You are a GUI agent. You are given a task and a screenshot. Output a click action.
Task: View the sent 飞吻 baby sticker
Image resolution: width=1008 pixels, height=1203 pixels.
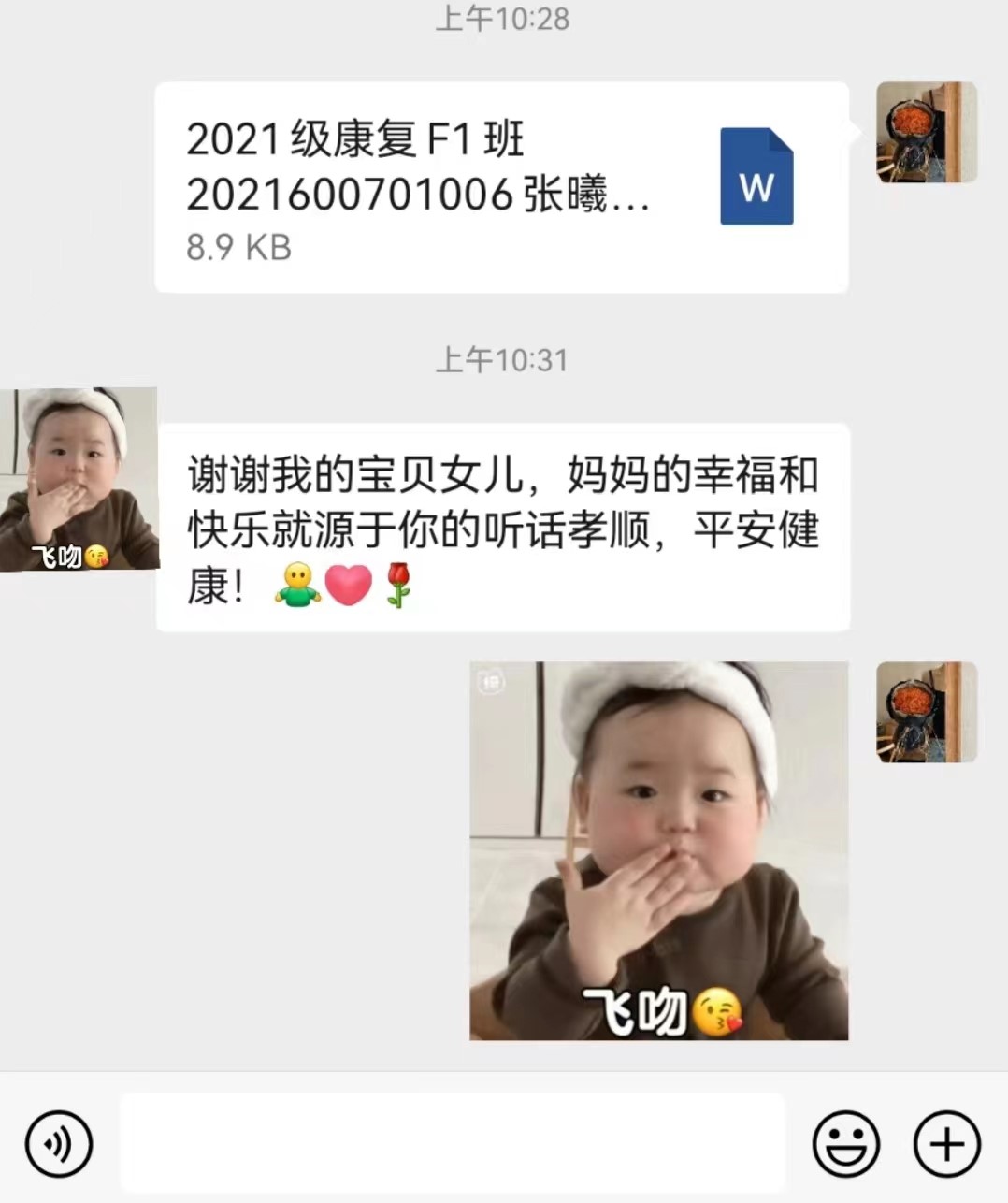click(x=658, y=850)
